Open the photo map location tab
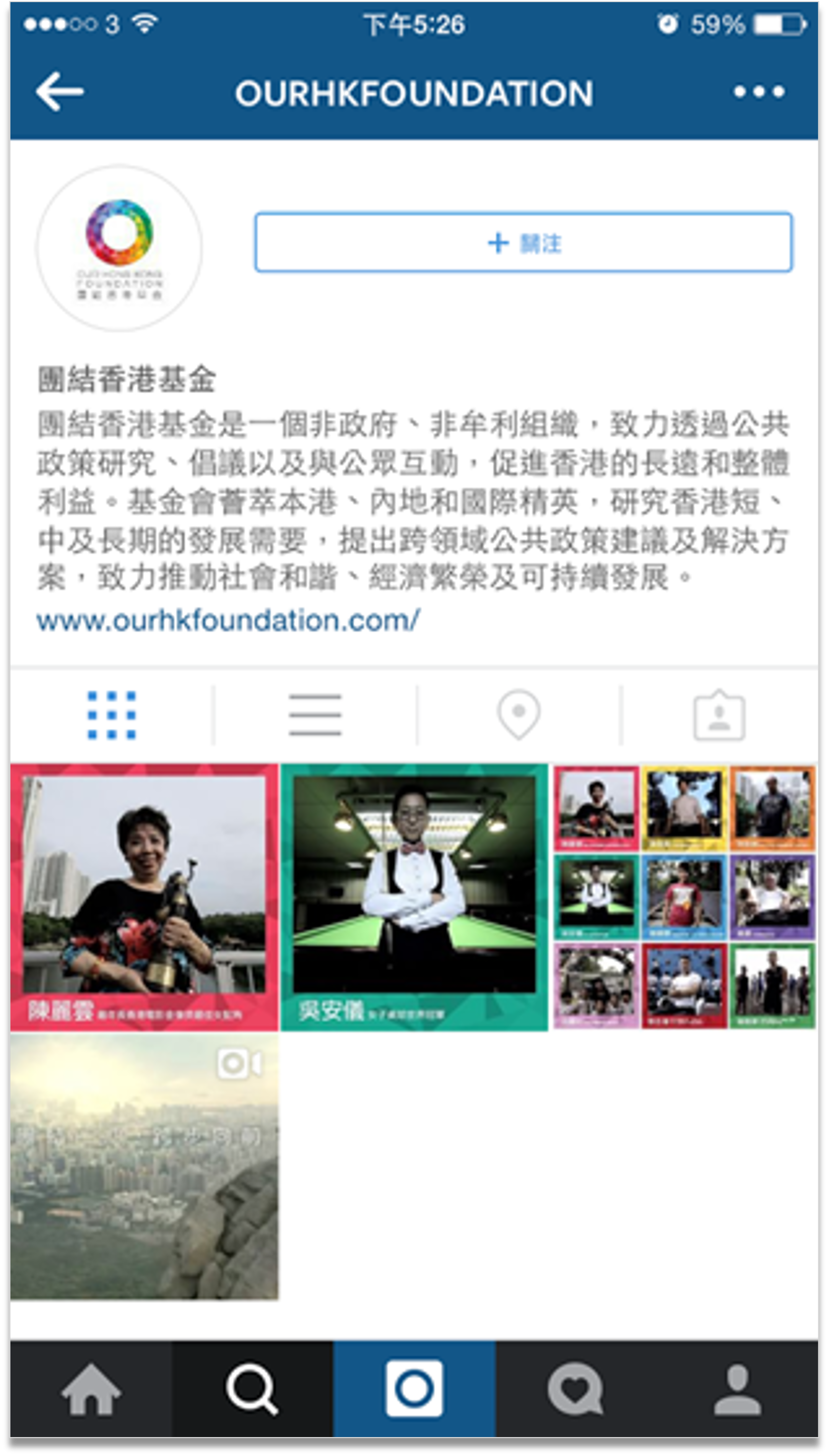829x1456 pixels. tap(518, 715)
